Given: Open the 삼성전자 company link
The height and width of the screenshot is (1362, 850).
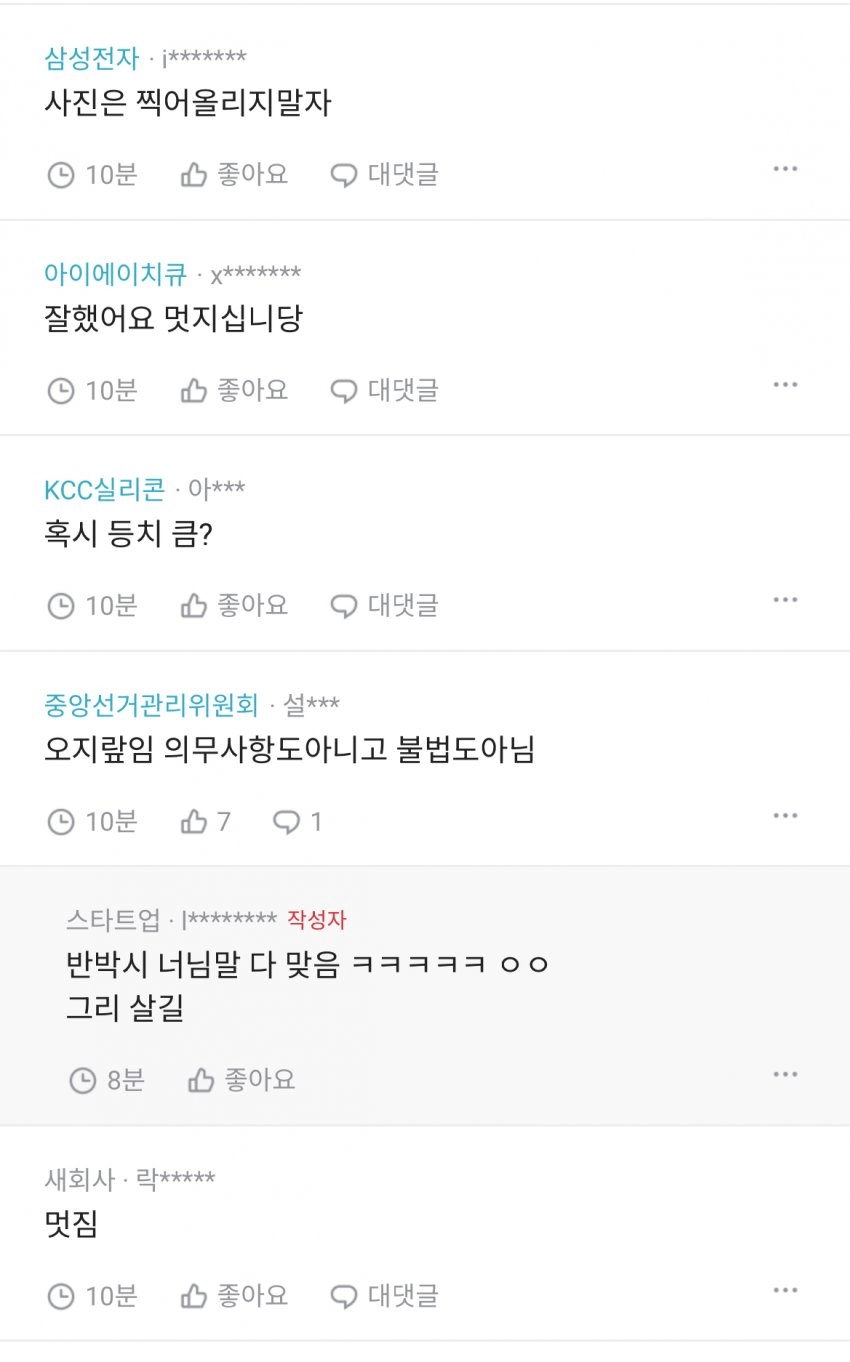Looking at the screenshot, I should tap(91, 58).
